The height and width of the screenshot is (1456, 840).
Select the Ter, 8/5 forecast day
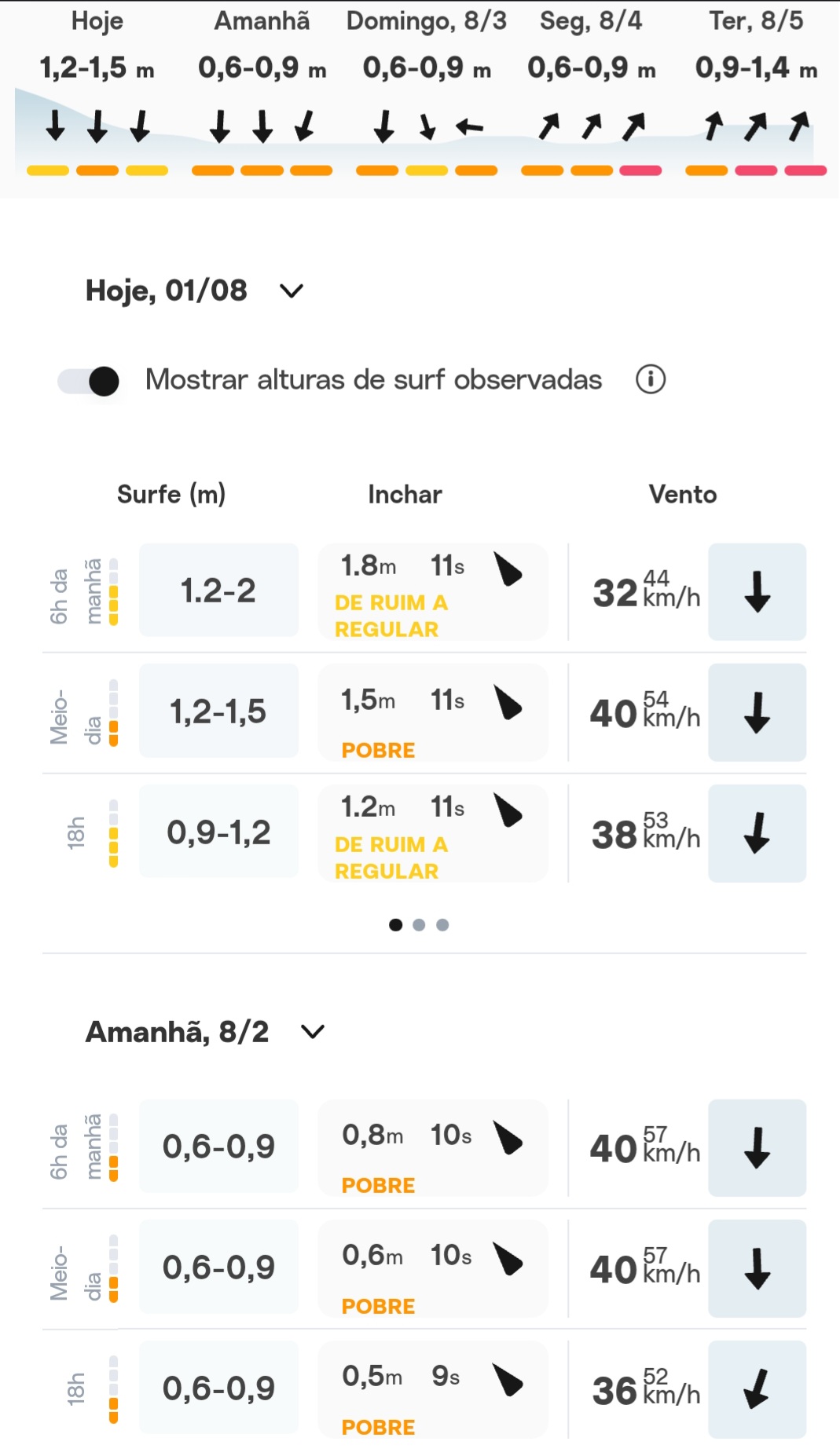756,92
